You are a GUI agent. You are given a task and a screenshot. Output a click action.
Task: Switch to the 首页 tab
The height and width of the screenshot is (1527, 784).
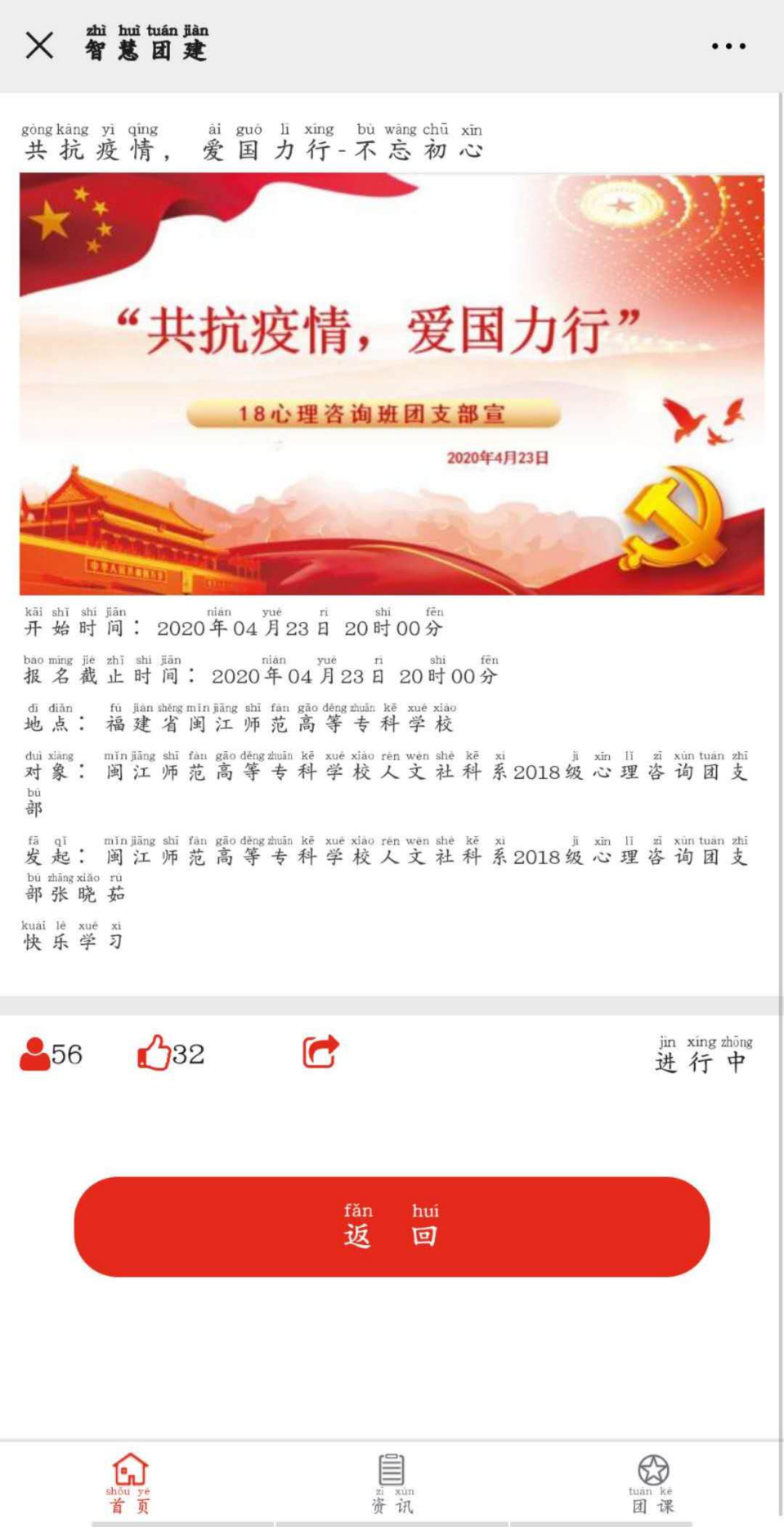click(130, 1484)
